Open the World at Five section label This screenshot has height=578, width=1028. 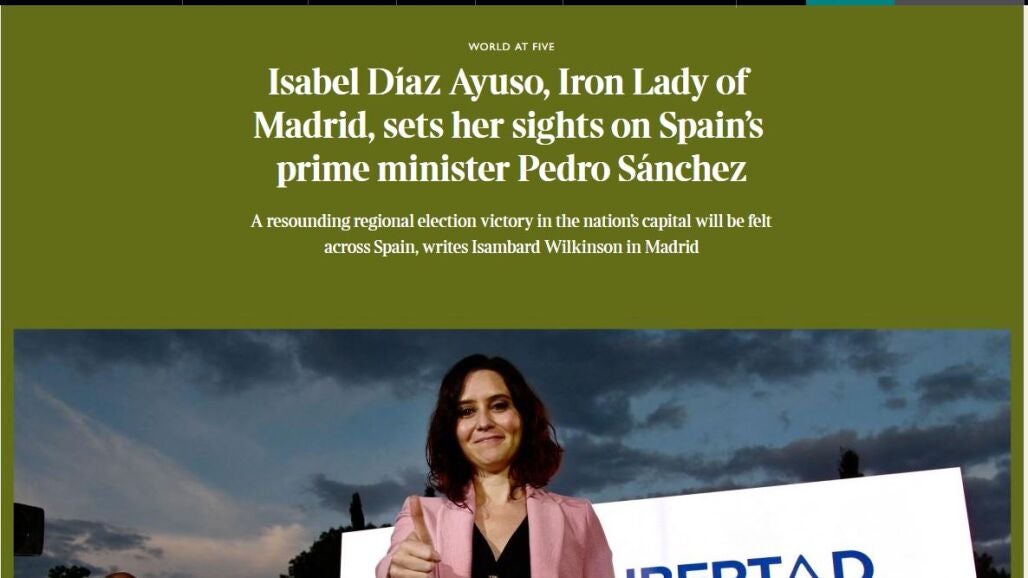click(511, 47)
